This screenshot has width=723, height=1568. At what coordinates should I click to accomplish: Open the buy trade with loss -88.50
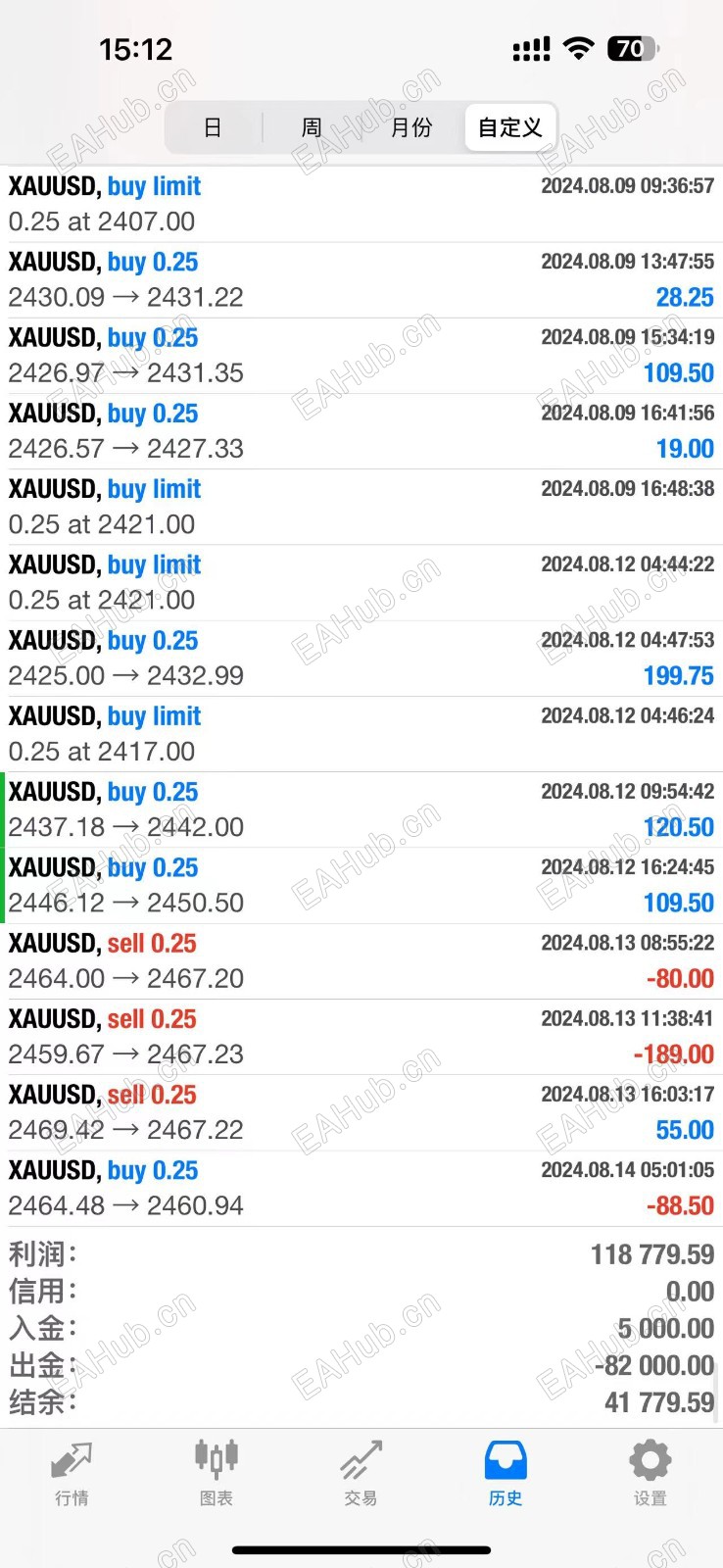point(361,1188)
